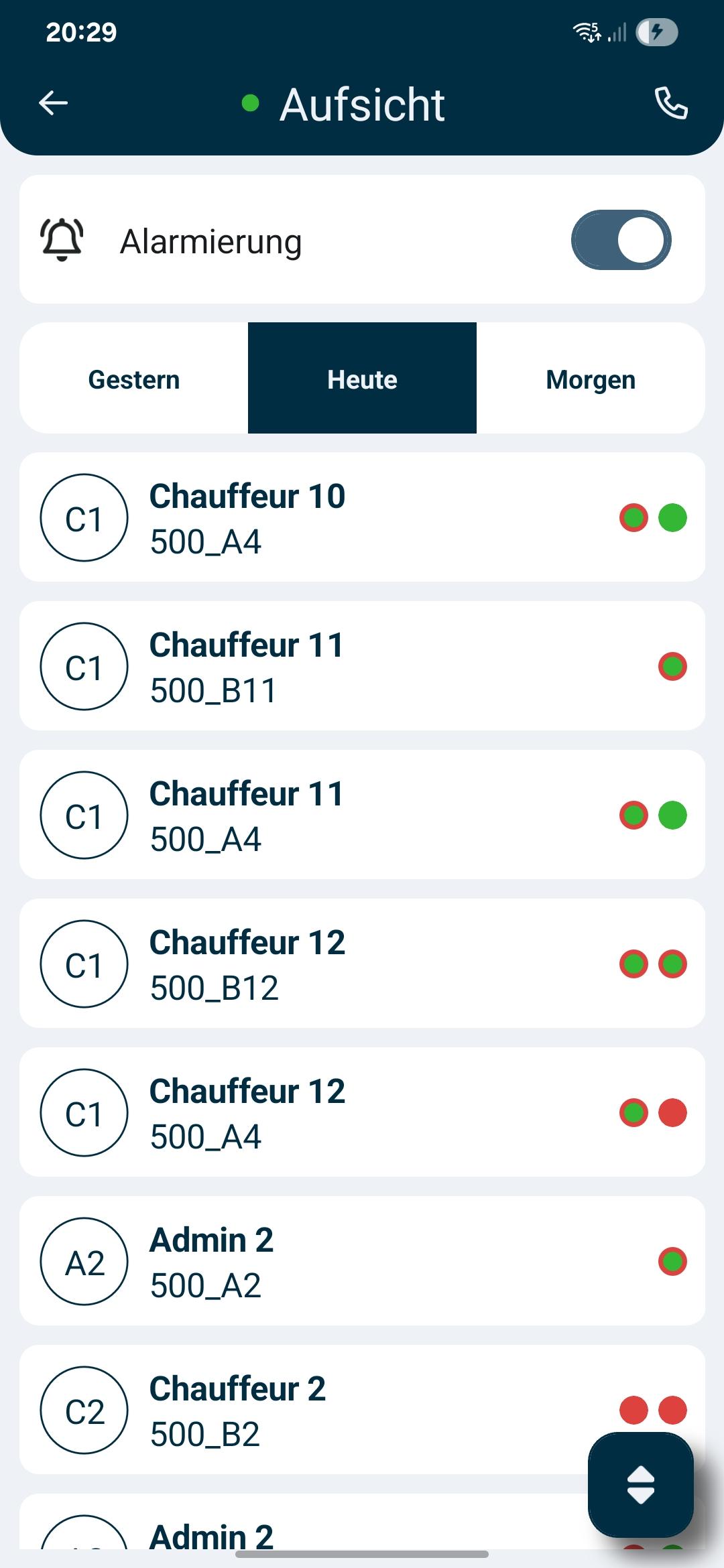The width and height of the screenshot is (724, 1568).
Task: Switch to the Gestern tab
Action: tap(134, 379)
